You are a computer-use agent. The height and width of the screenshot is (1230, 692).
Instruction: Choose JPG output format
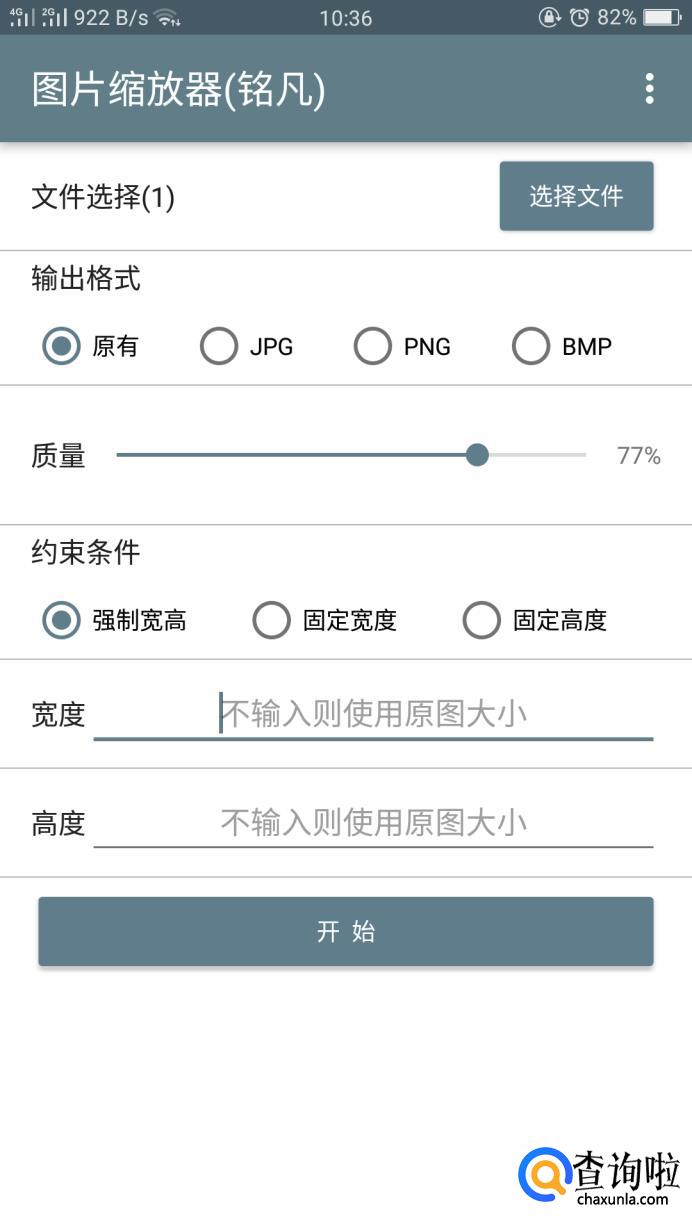pos(219,347)
